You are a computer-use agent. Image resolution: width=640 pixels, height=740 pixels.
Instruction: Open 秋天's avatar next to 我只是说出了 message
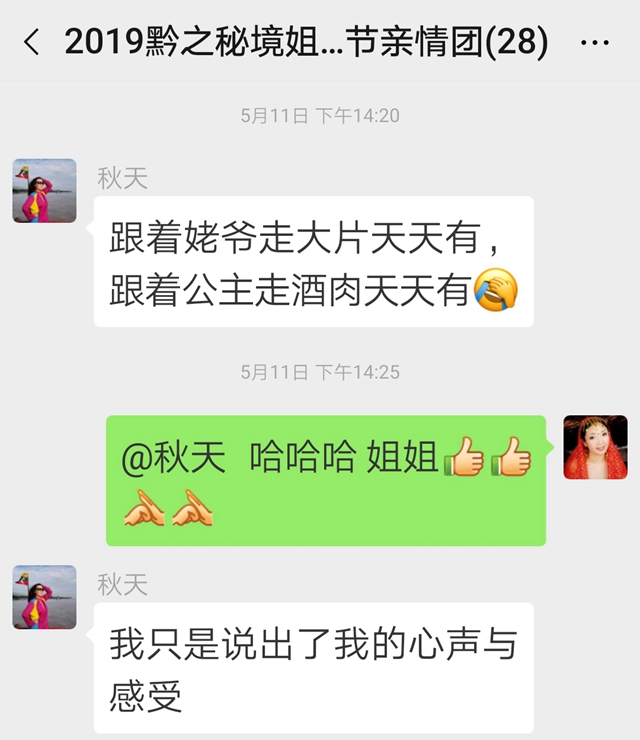(x=44, y=597)
